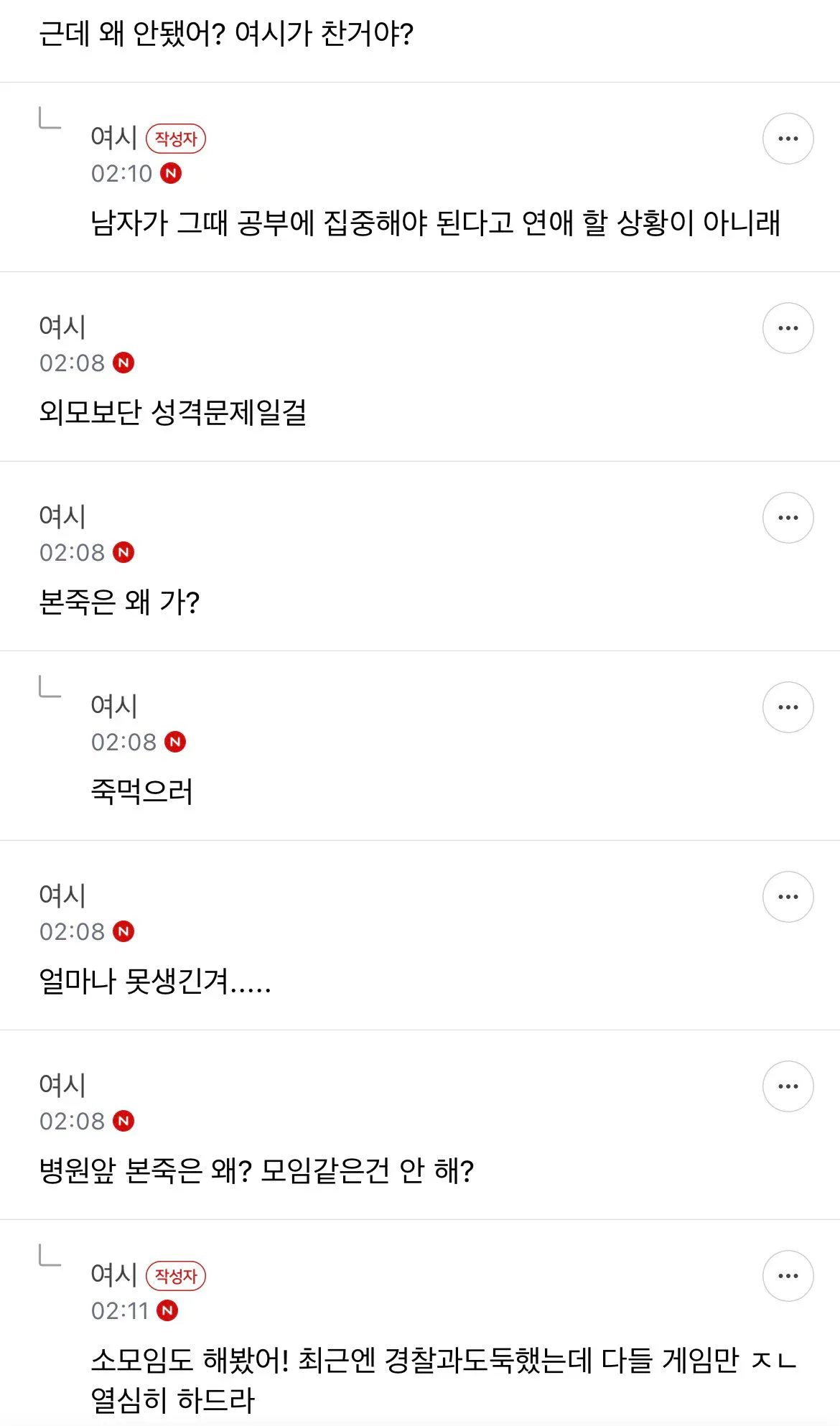This screenshot has height=1426, width=840.
Task: Open the menu for "병원앞 본죽은 왜?" comment
Action: click(788, 1086)
